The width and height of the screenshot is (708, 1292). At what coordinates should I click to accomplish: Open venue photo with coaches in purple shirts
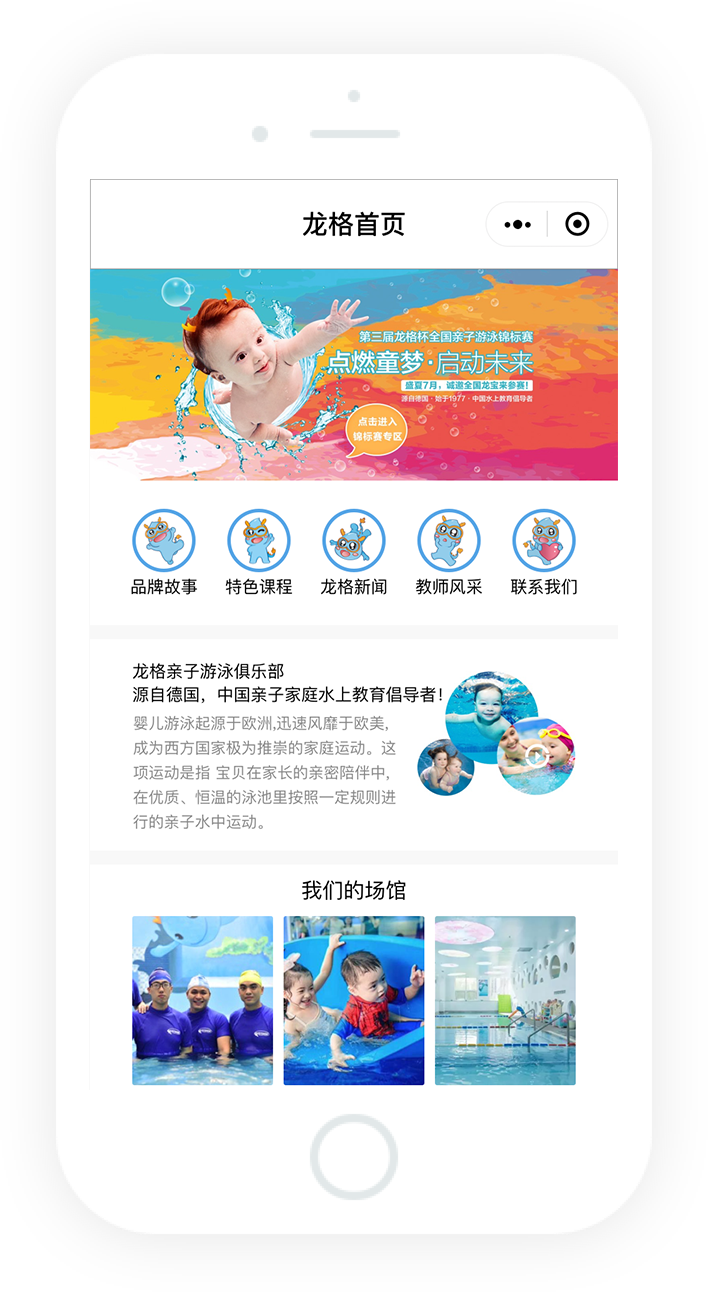tap(202, 1000)
